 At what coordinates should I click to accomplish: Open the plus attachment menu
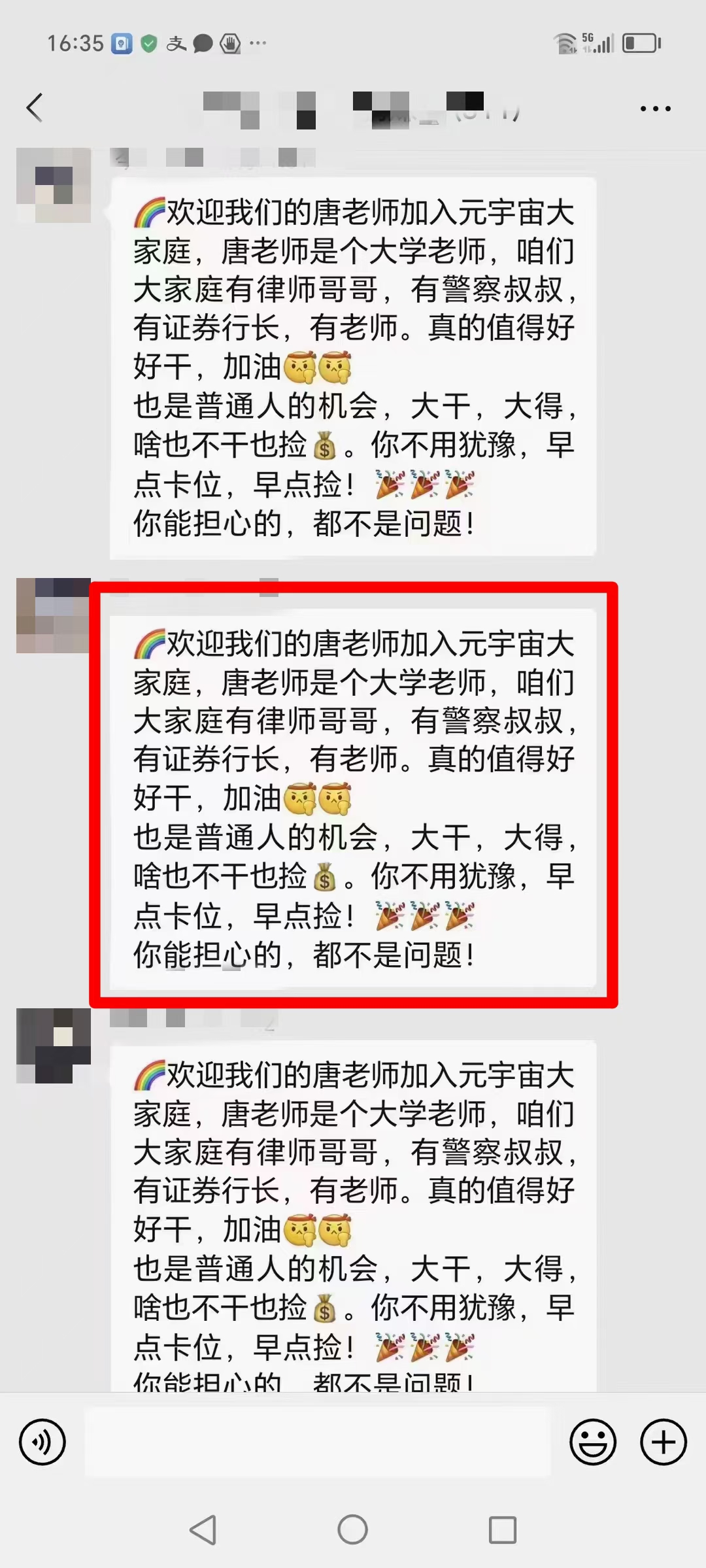[663, 1442]
